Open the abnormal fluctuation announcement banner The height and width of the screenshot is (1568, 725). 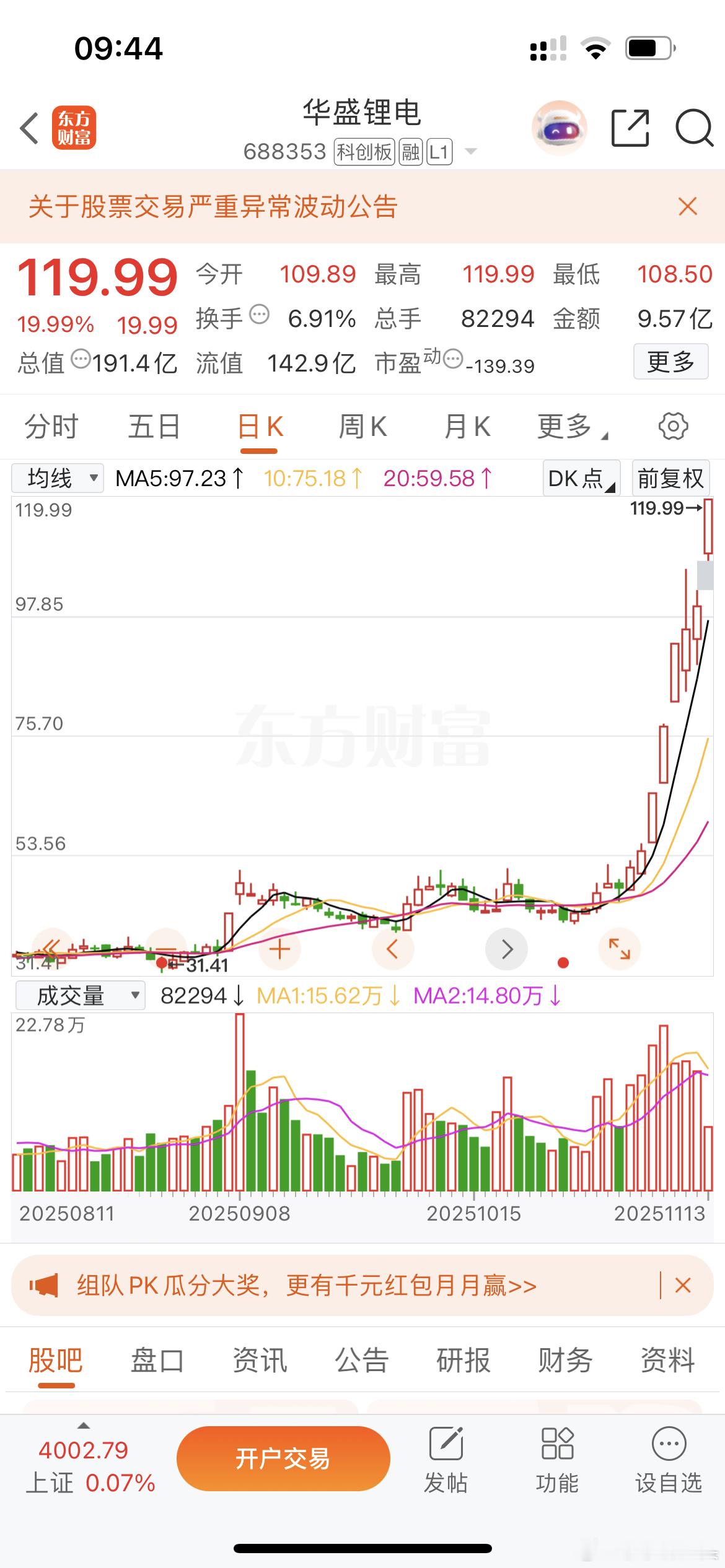[214, 208]
